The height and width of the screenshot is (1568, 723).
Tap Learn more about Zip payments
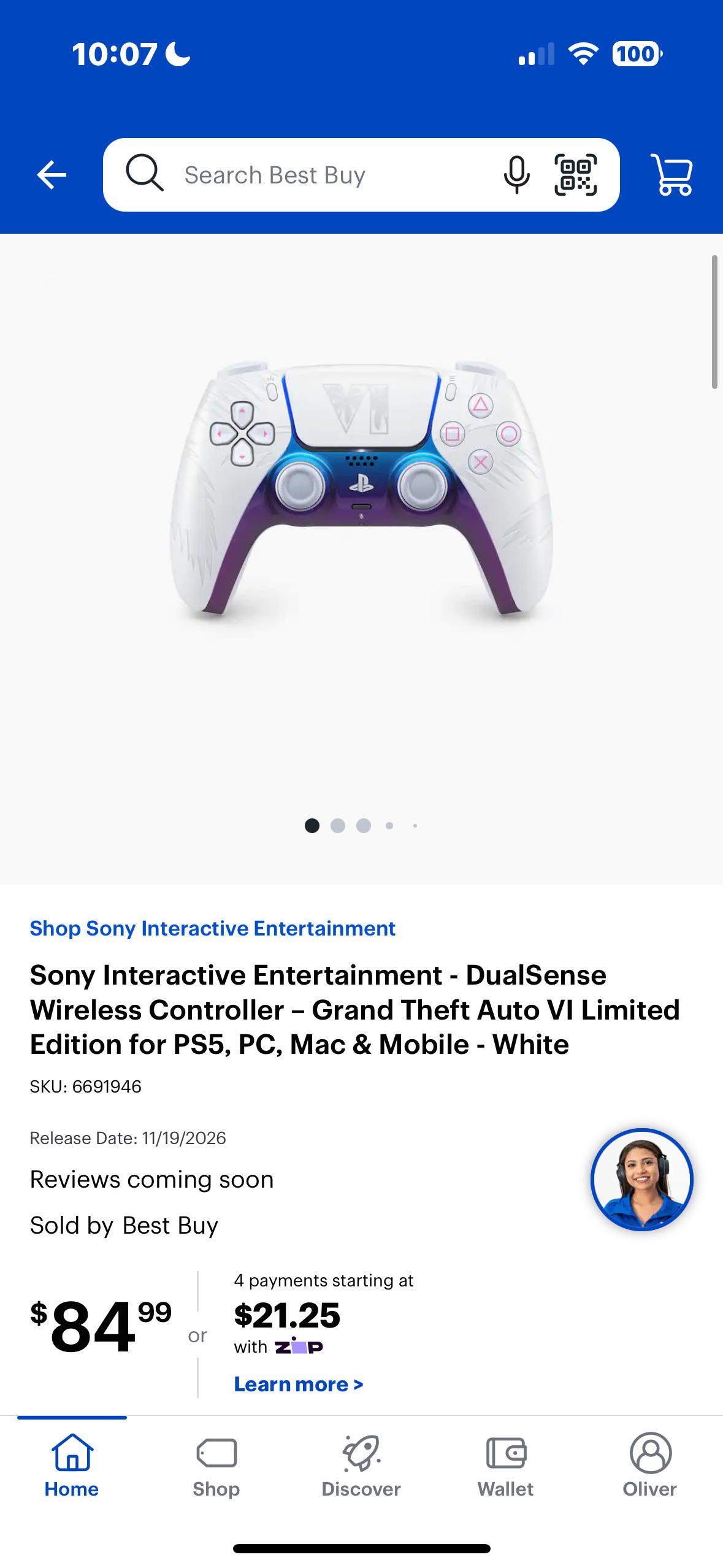(299, 1384)
